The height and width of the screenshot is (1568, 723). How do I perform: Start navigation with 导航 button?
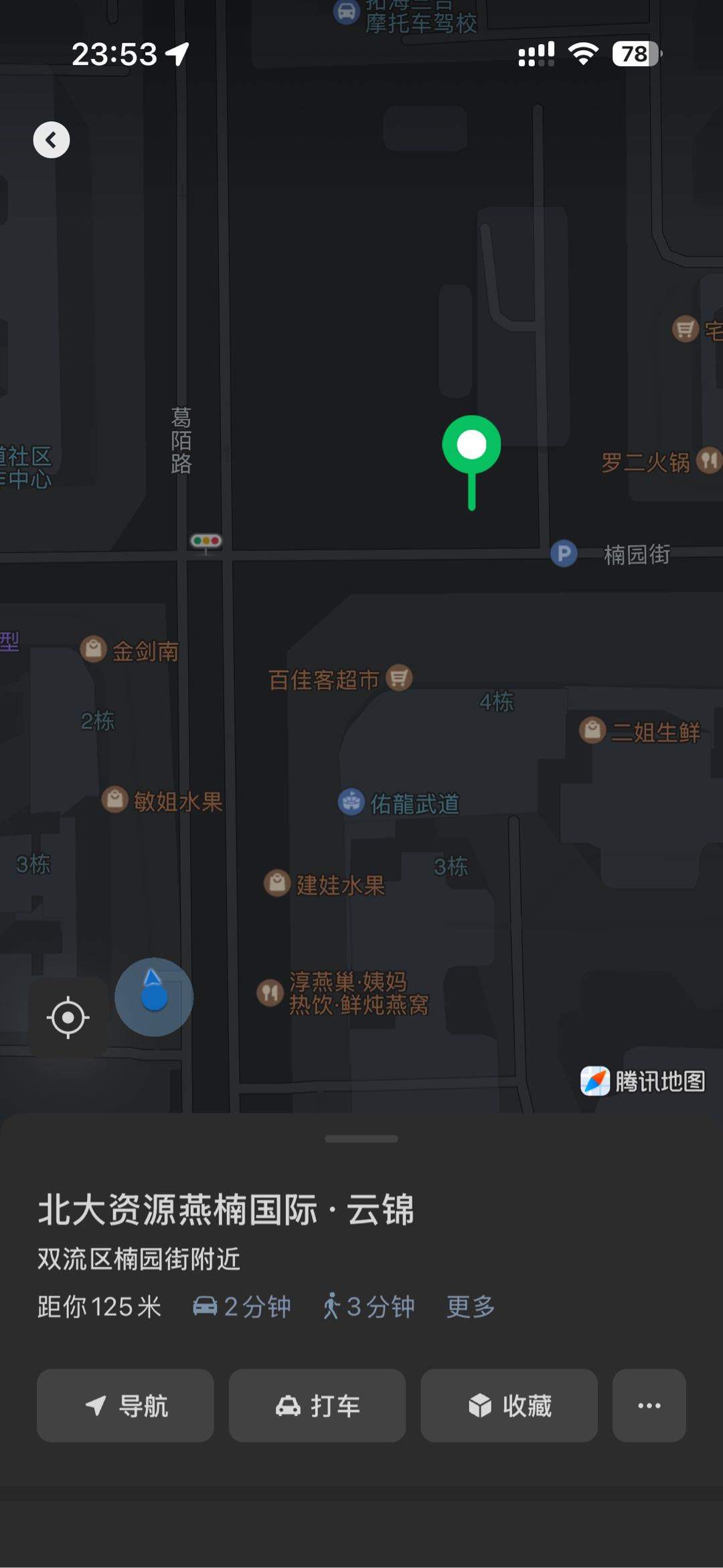125,1405
